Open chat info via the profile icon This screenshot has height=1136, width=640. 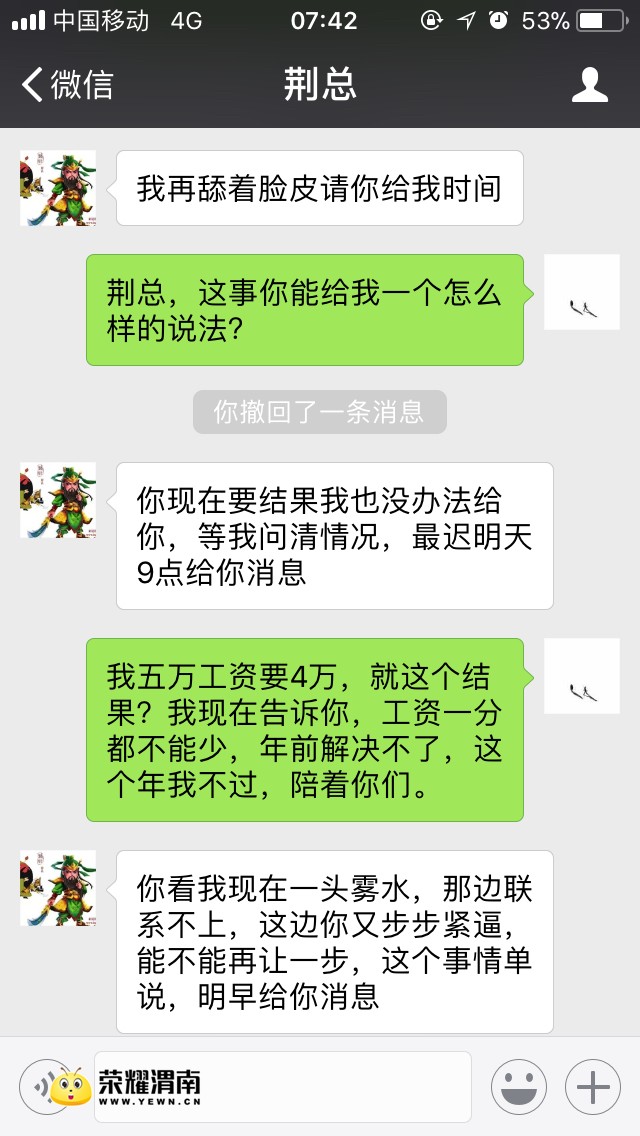tap(589, 85)
